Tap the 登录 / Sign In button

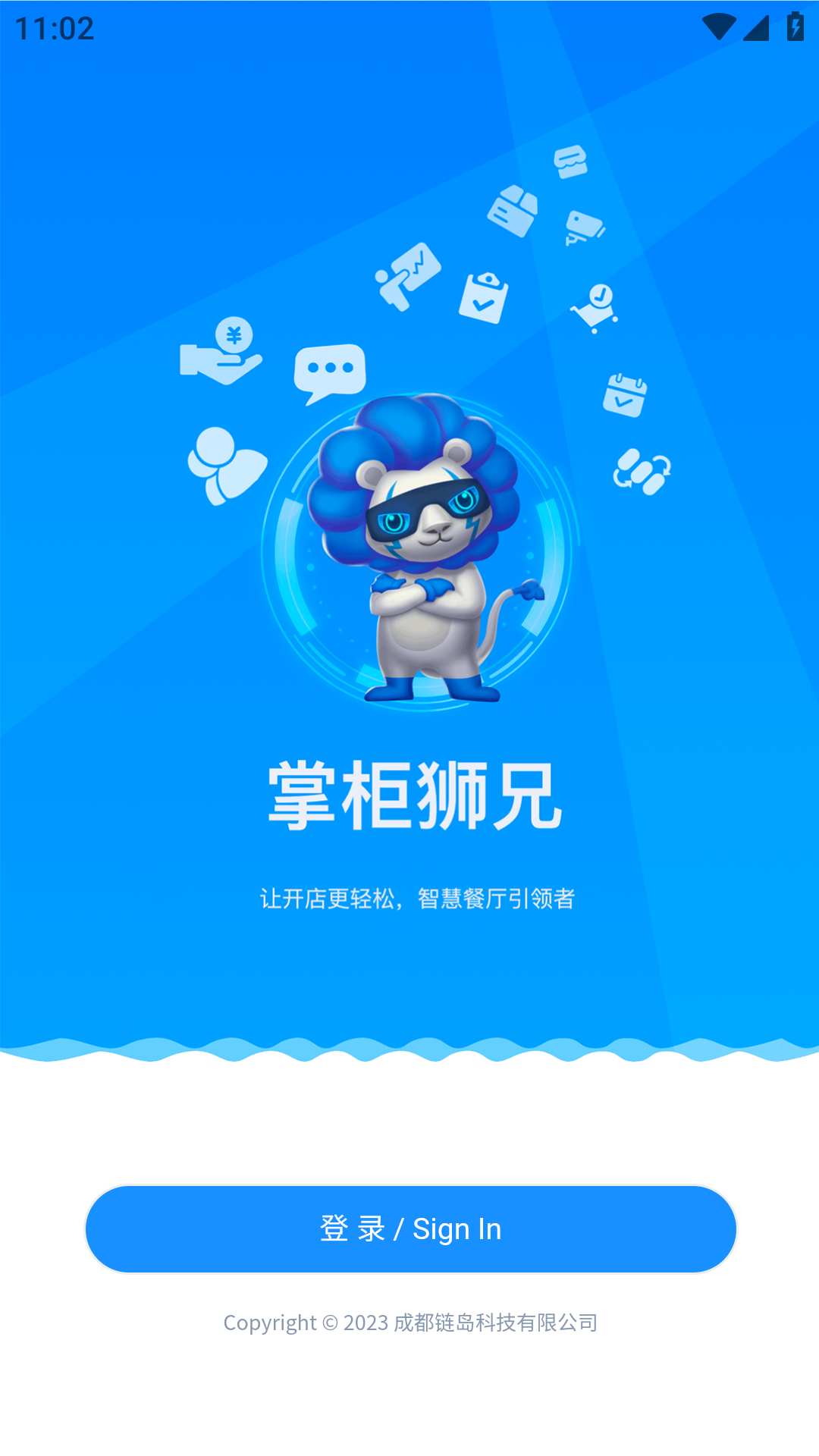point(410,1229)
